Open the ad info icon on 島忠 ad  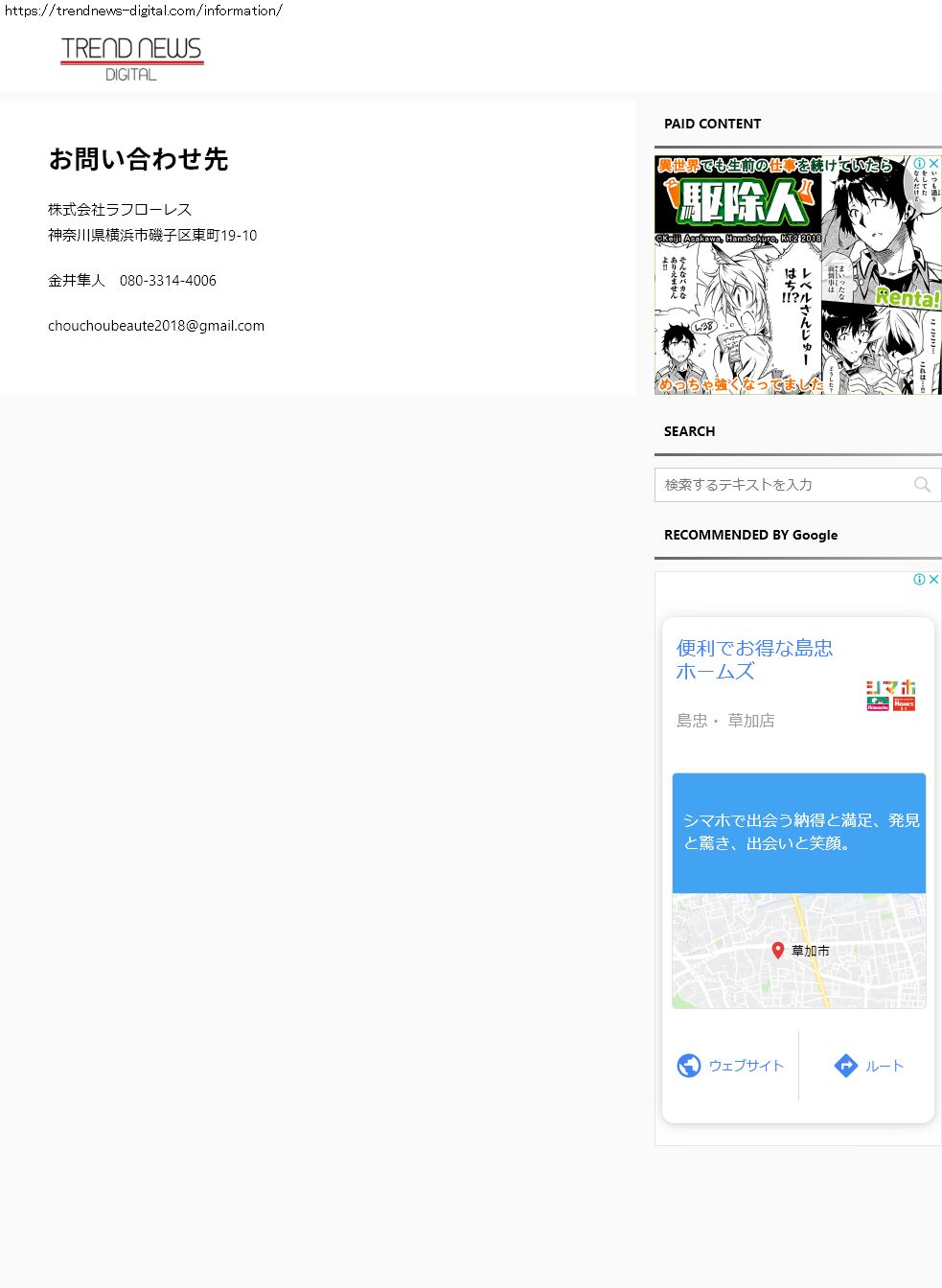point(919,580)
